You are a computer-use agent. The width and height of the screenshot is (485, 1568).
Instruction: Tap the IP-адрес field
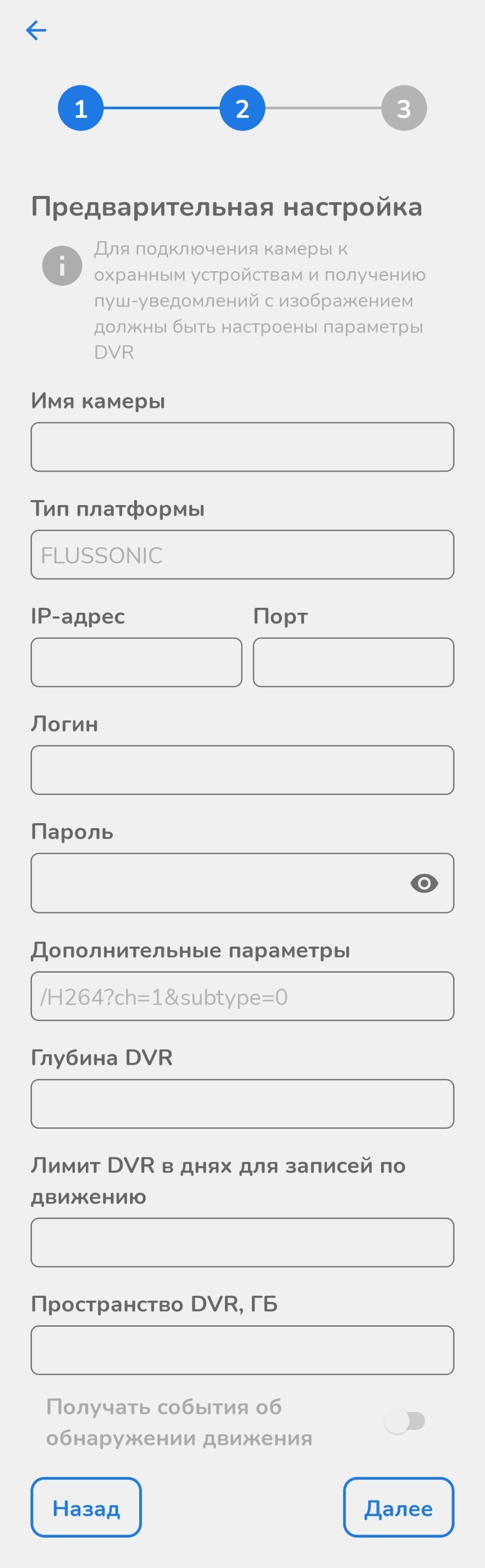[136, 662]
